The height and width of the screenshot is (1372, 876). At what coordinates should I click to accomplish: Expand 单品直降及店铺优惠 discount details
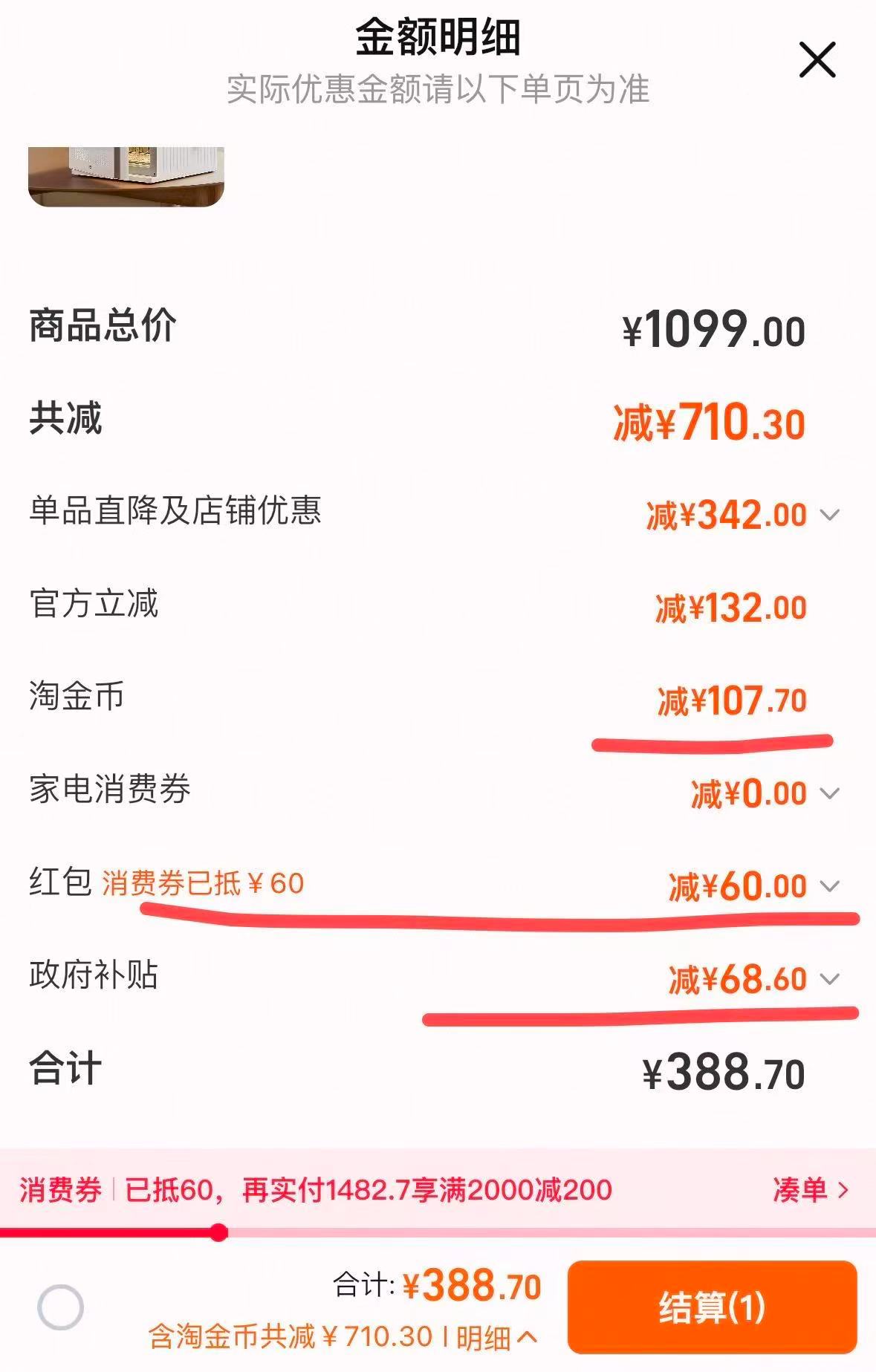(829, 513)
